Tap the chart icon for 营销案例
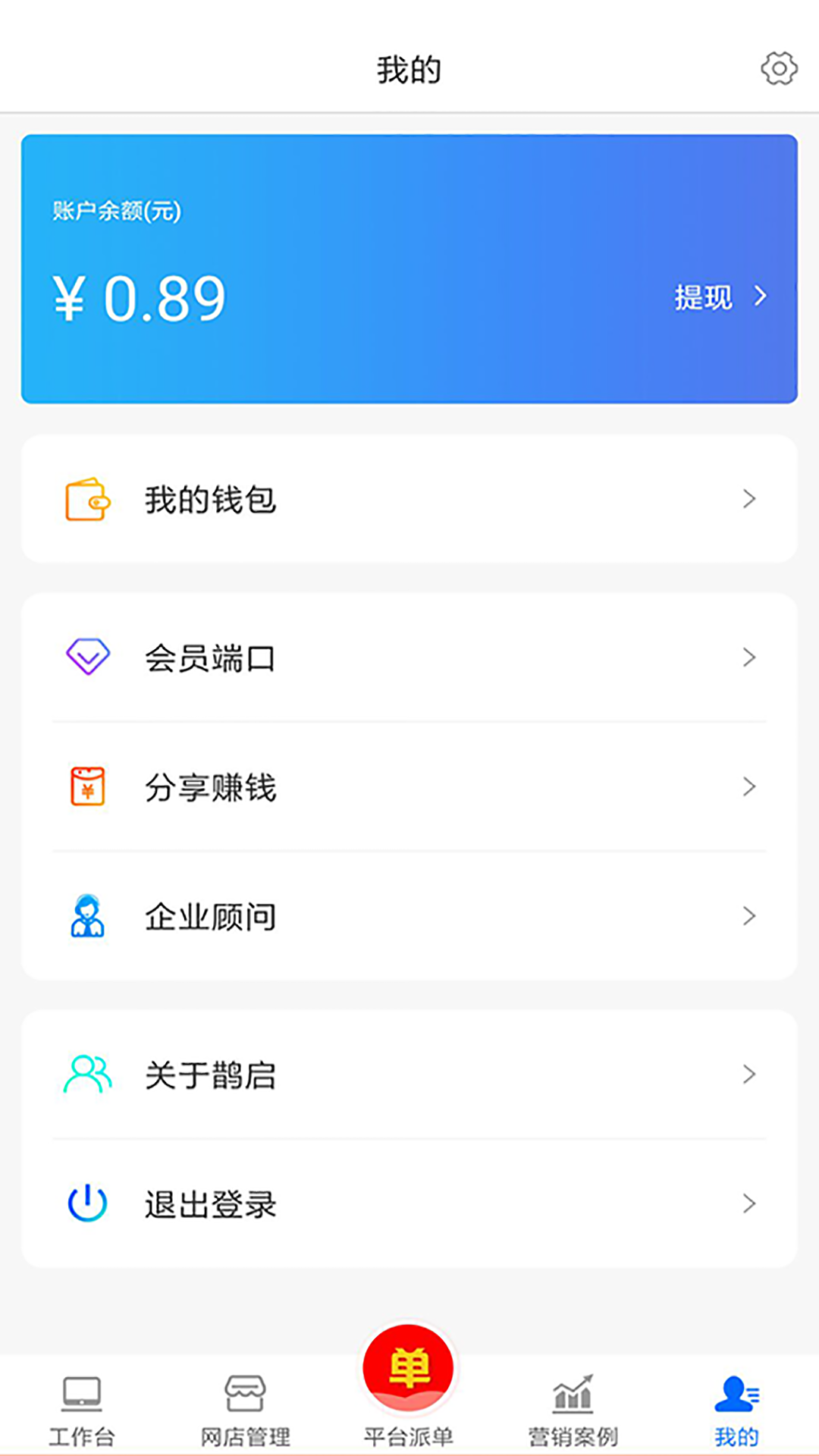 pos(573,1394)
